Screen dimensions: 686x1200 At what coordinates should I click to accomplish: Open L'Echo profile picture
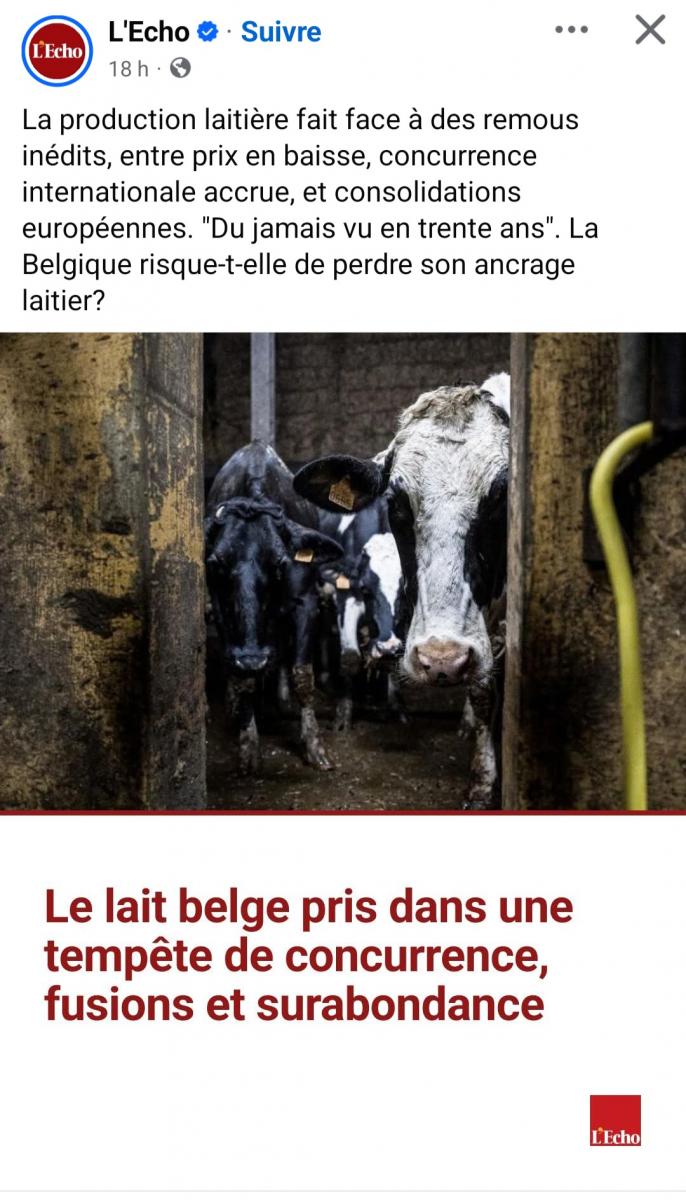(57, 50)
